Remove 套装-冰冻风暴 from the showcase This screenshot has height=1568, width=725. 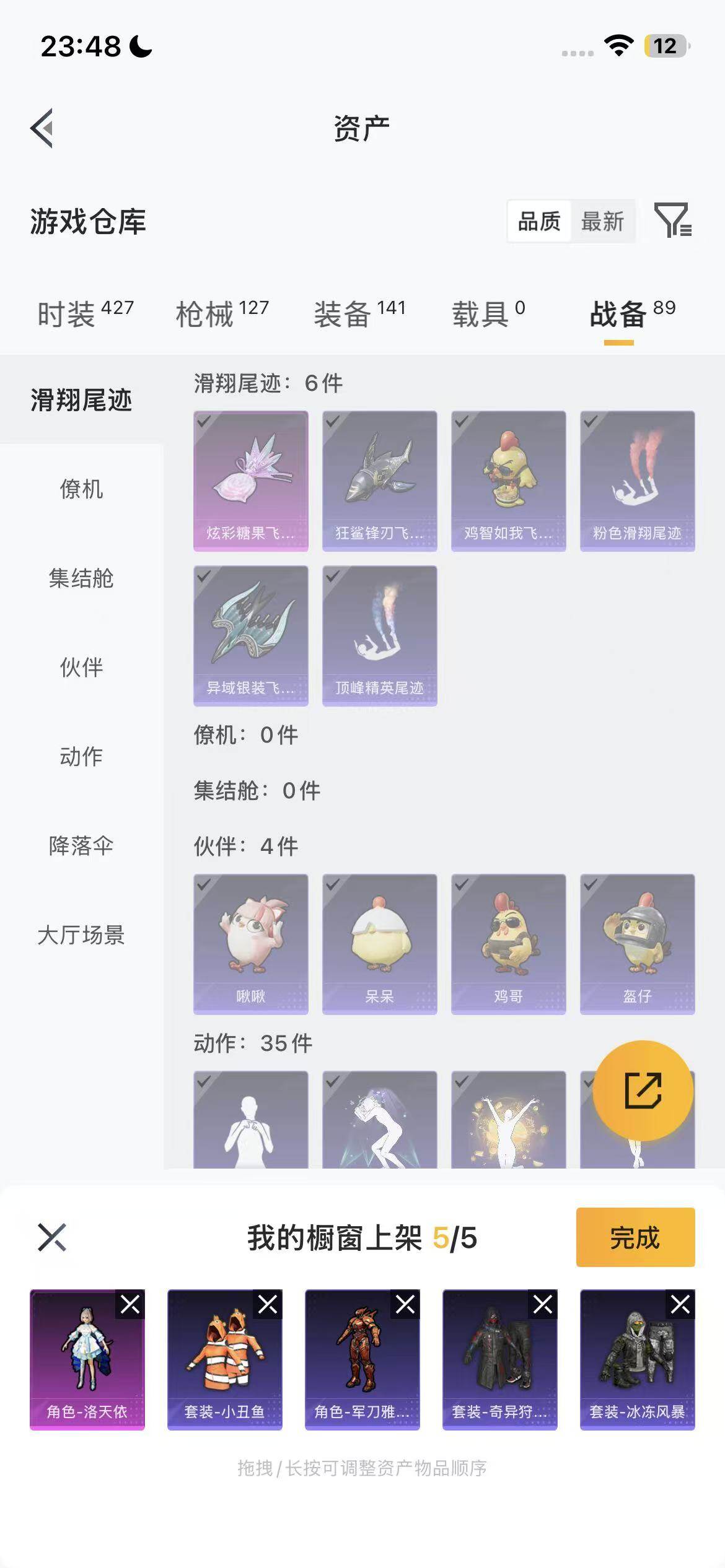(680, 1305)
